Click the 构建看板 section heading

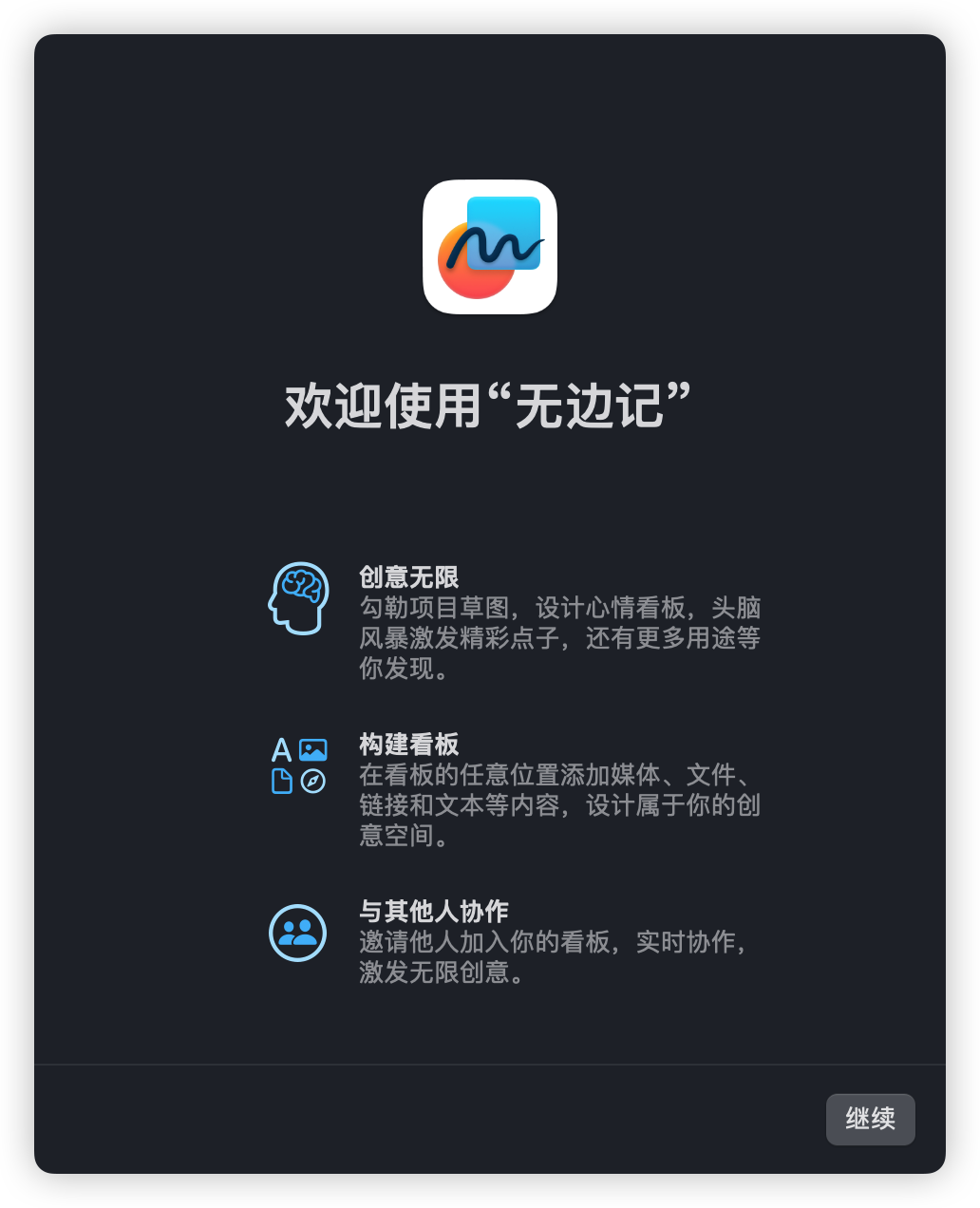click(408, 746)
